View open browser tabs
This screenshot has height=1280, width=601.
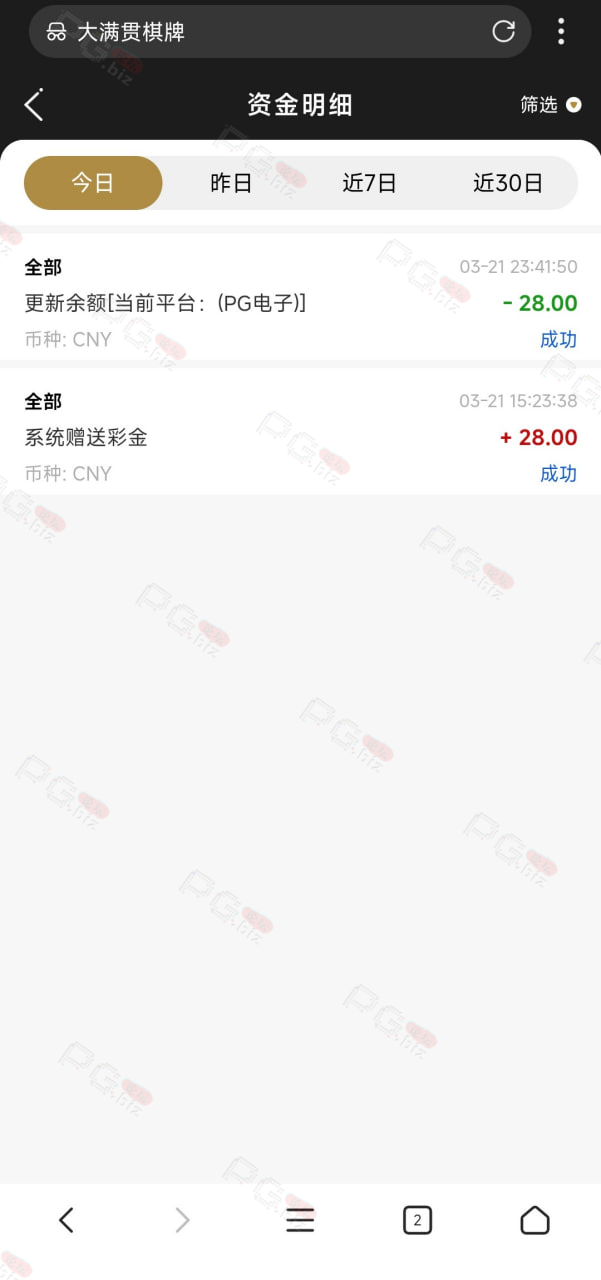(x=417, y=1220)
